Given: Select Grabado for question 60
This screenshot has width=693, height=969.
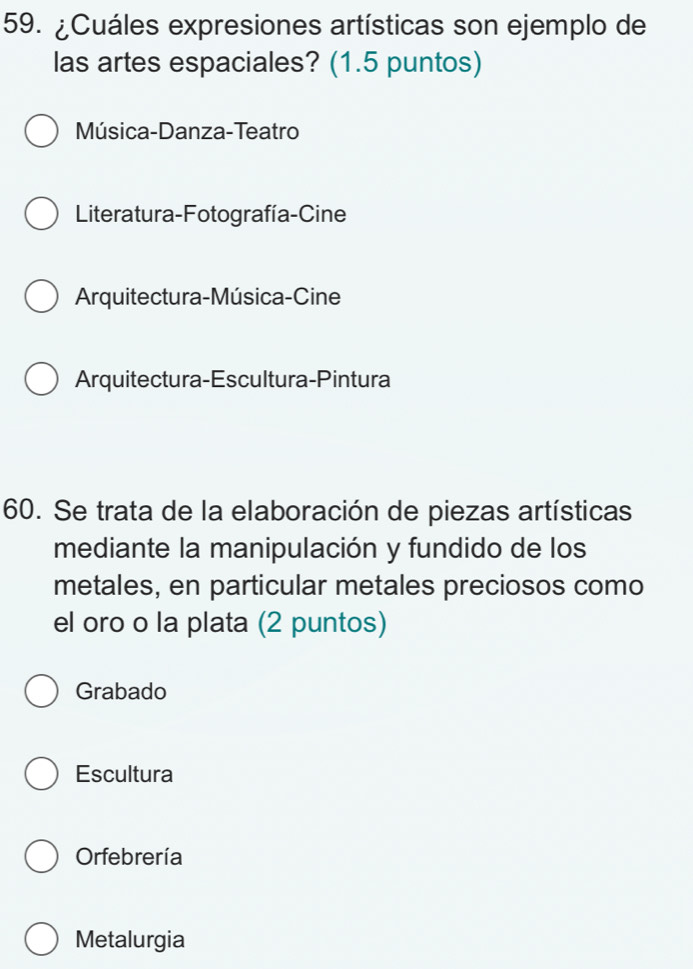Looking at the screenshot, I should coord(41,692).
